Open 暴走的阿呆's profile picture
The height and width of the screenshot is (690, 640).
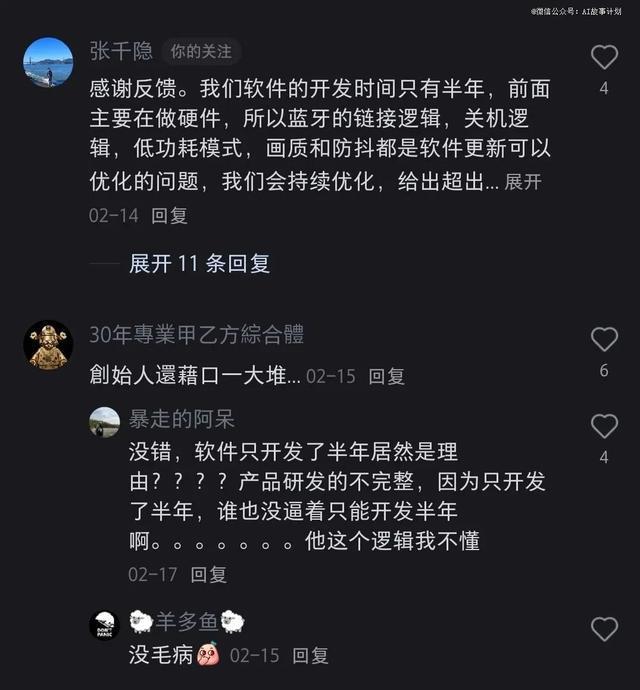[105, 422]
